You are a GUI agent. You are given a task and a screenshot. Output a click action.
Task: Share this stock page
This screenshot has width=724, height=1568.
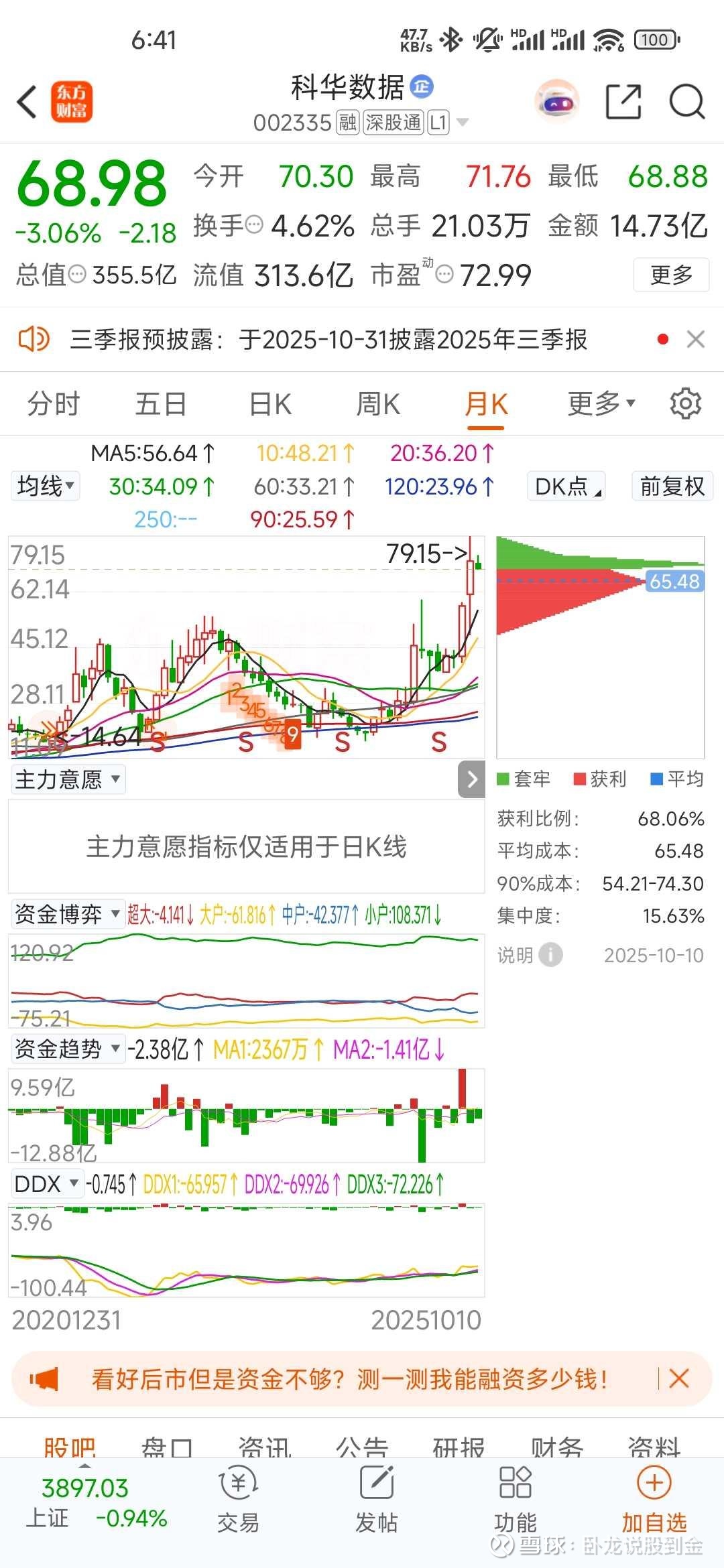[x=623, y=103]
